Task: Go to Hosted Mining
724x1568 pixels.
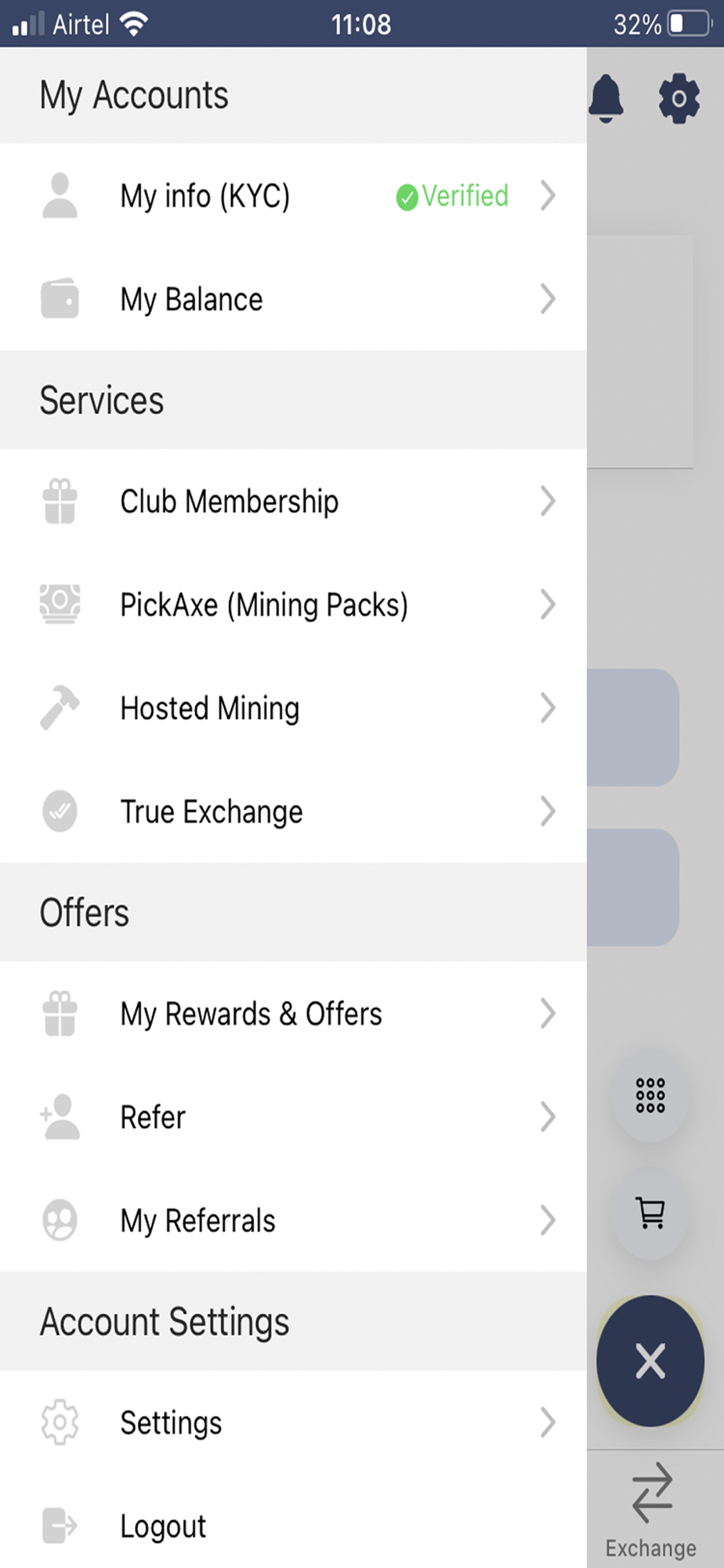Action: click(293, 708)
